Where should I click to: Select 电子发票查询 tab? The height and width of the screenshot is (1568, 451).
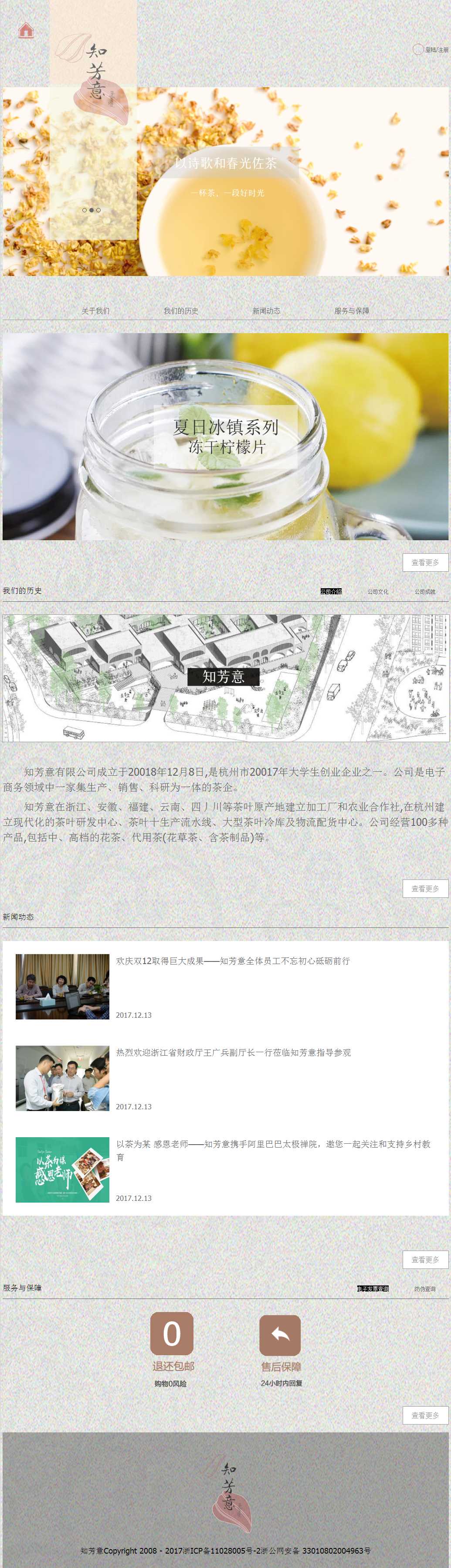373,1288
